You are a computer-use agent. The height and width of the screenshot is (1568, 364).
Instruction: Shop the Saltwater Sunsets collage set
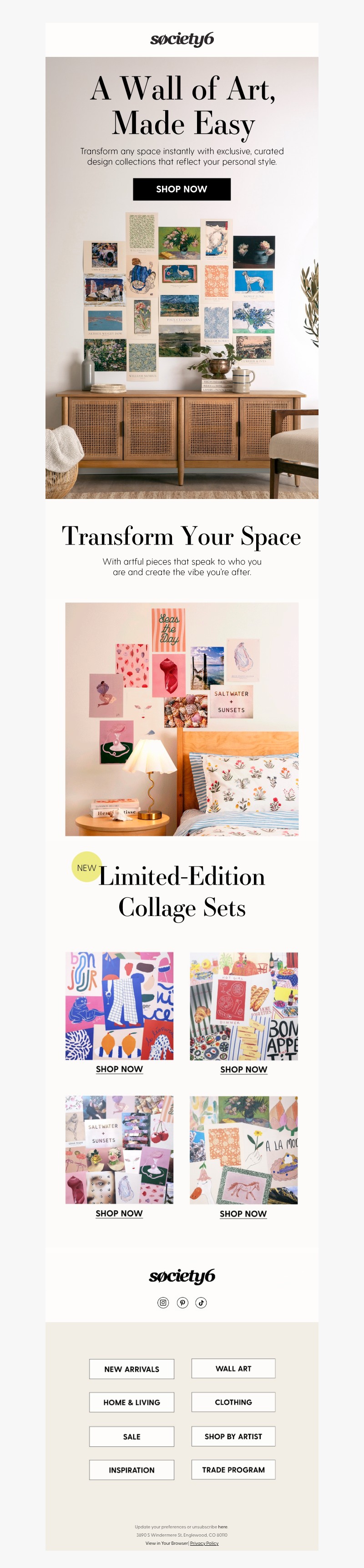(119, 1213)
